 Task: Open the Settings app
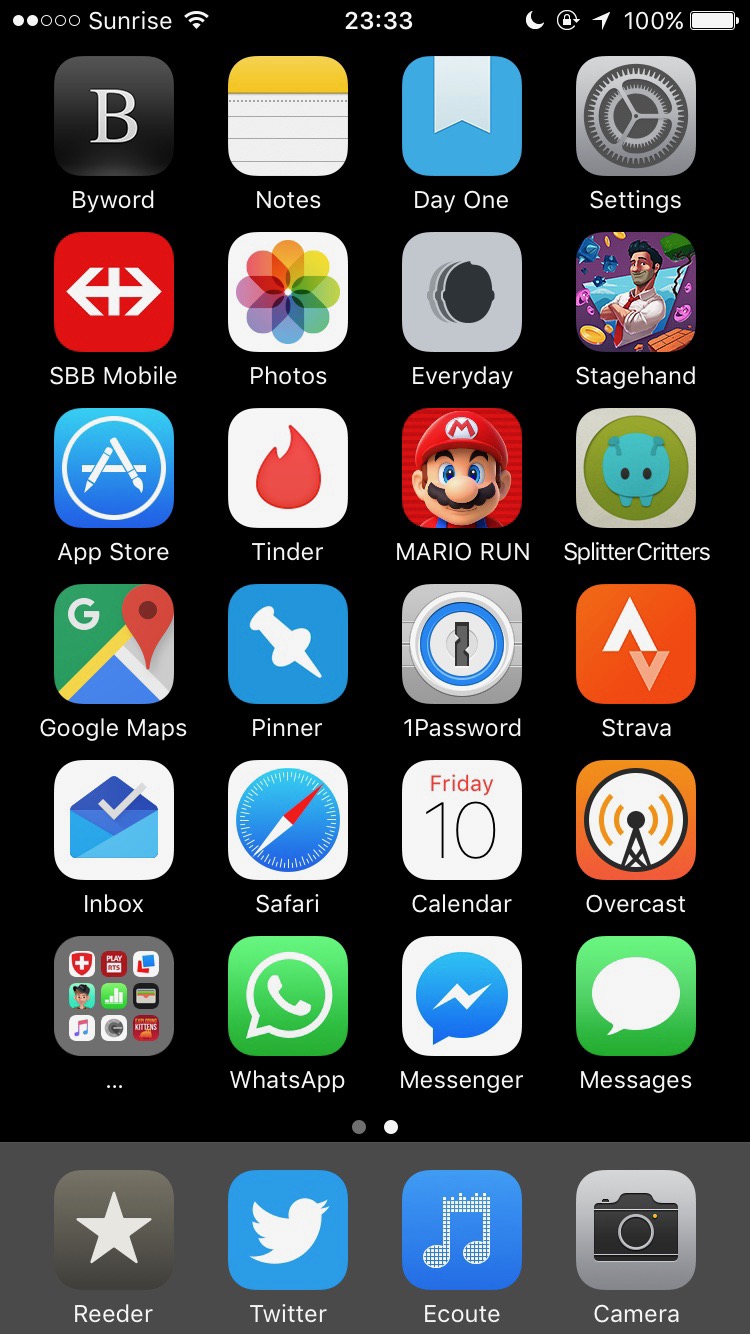[635, 116]
